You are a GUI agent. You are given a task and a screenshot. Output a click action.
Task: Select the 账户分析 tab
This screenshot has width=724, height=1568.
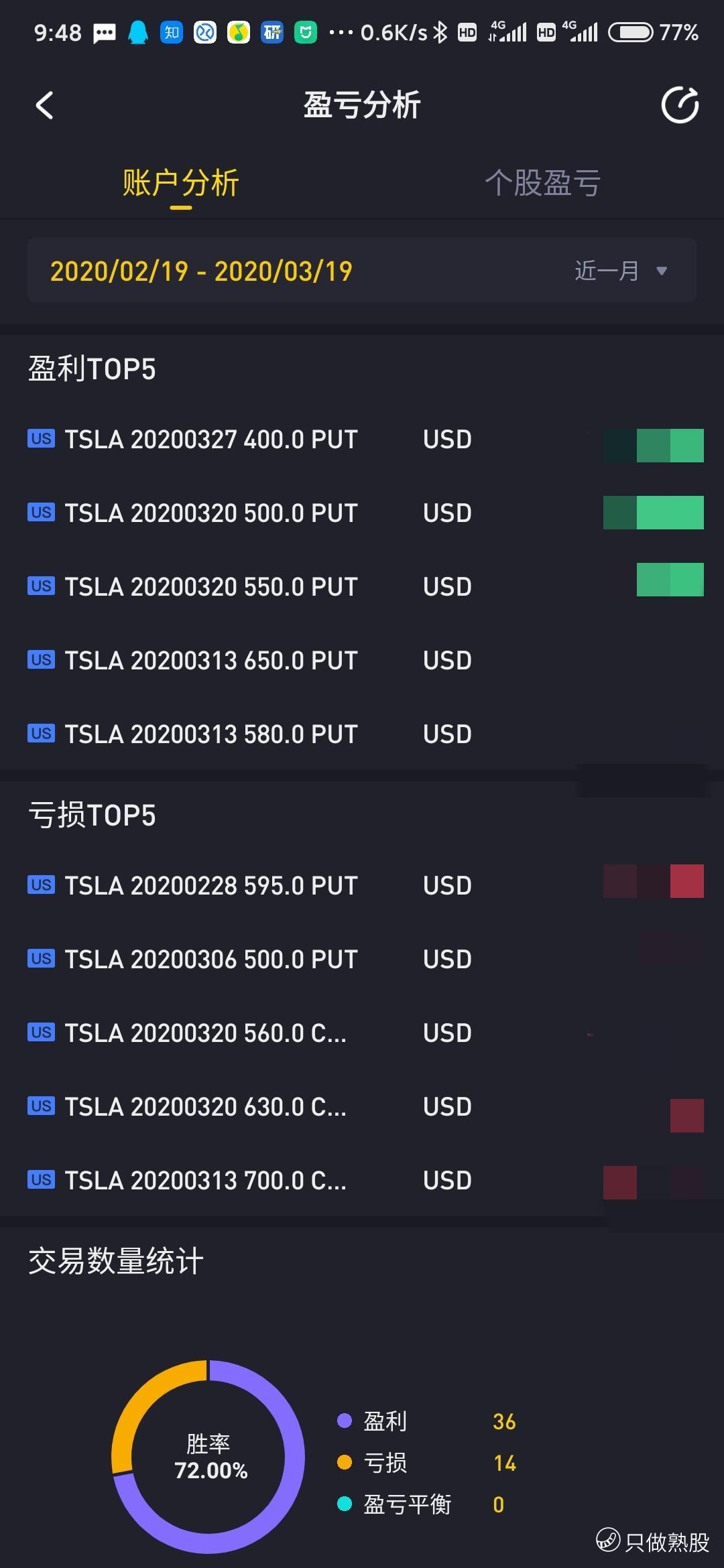point(181,183)
